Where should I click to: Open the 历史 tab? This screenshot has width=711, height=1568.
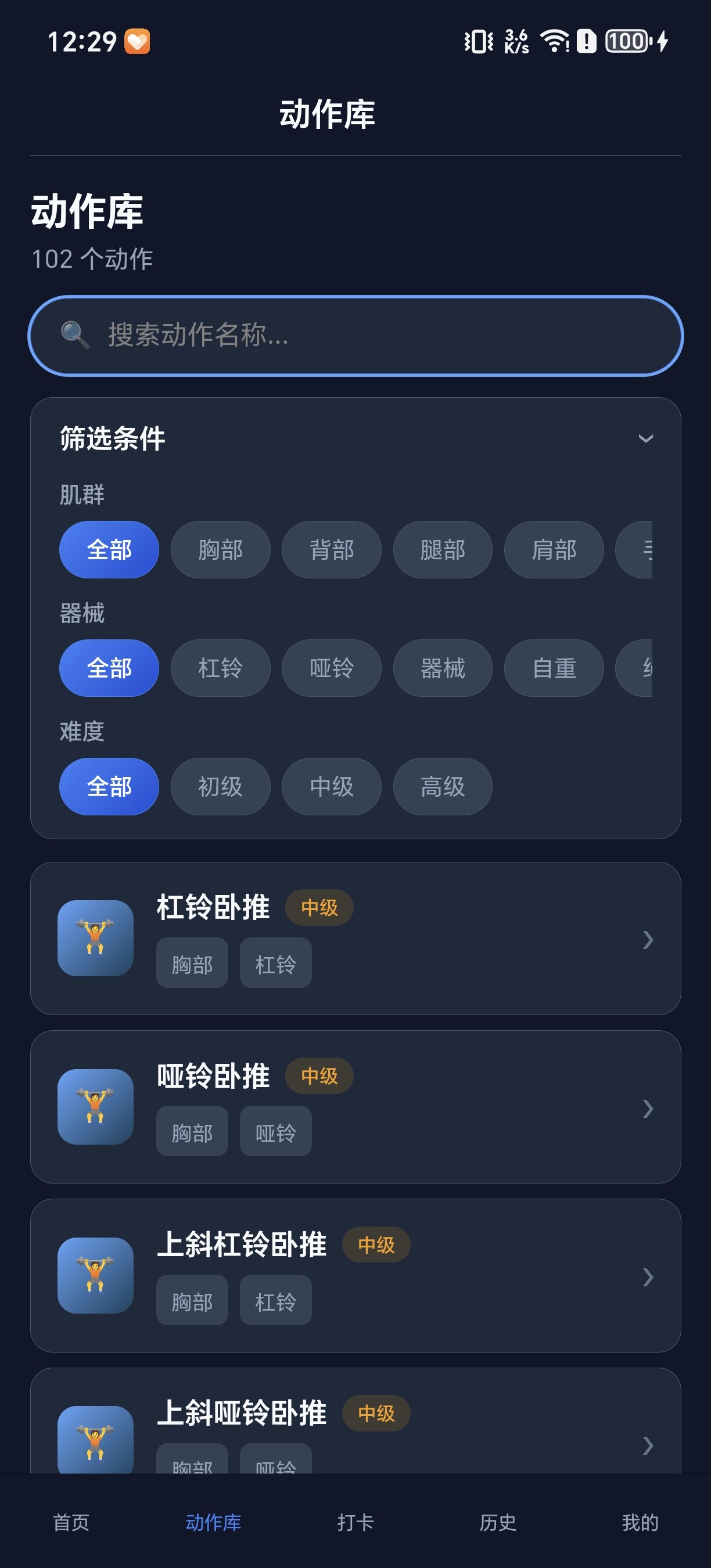tap(497, 1522)
